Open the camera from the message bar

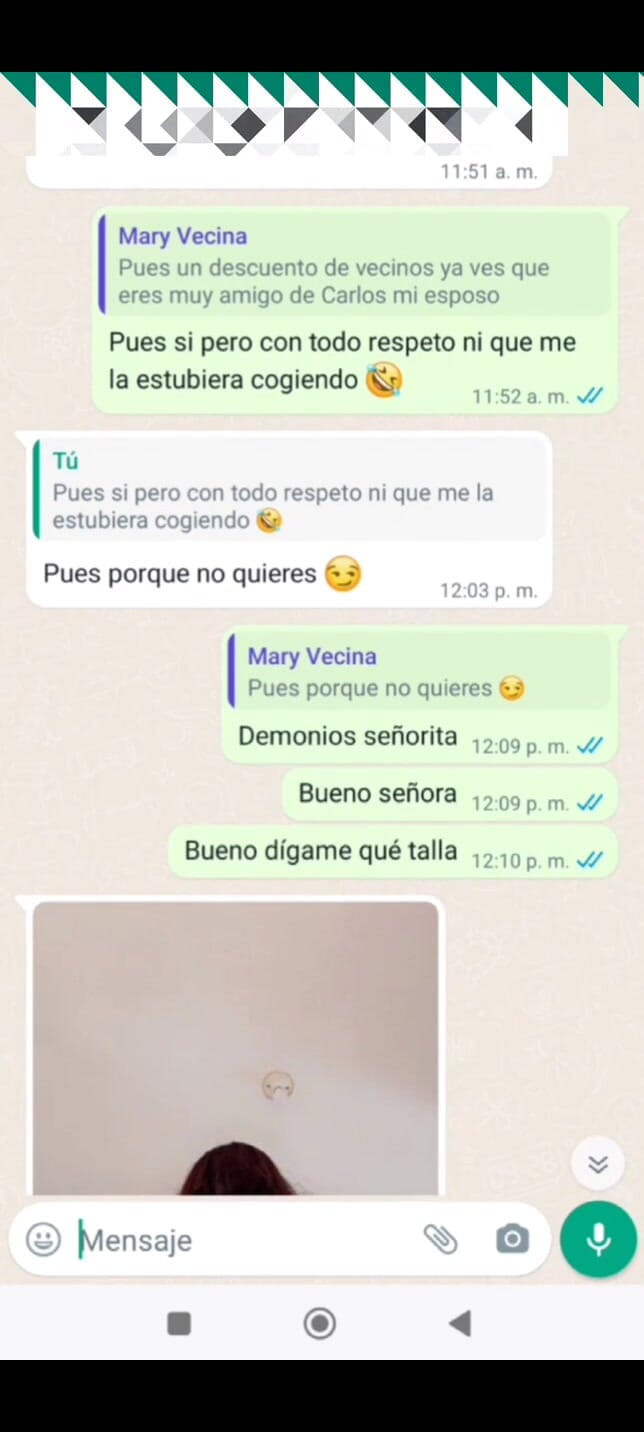[x=512, y=1240]
